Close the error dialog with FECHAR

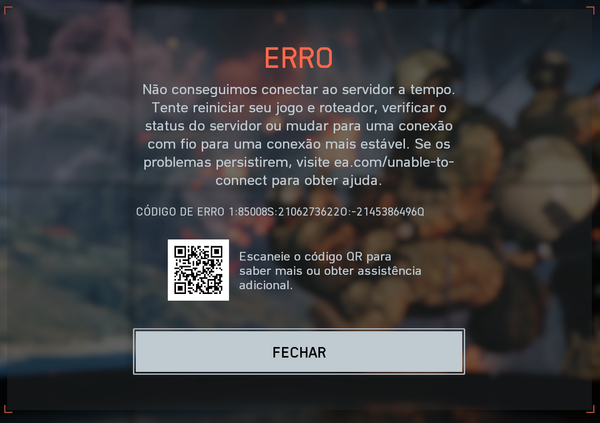coord(299,352)
